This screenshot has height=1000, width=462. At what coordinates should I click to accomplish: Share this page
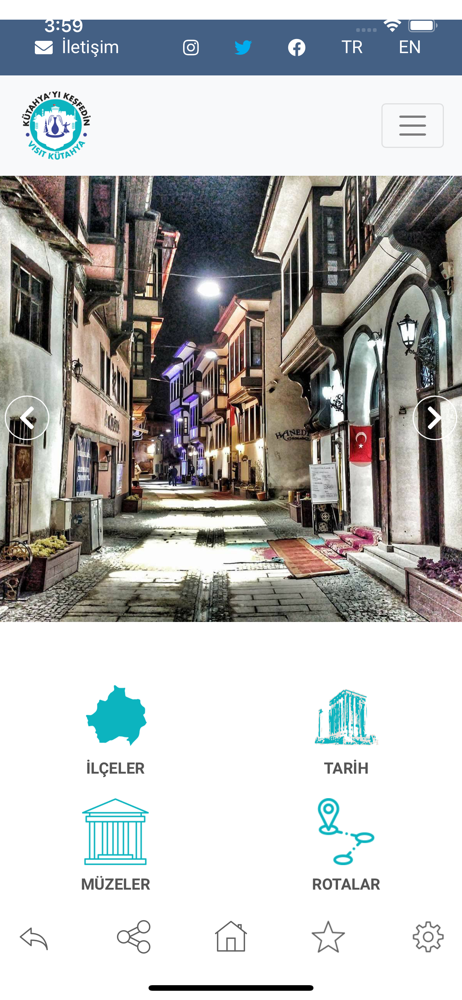click(x=133, y=937)
